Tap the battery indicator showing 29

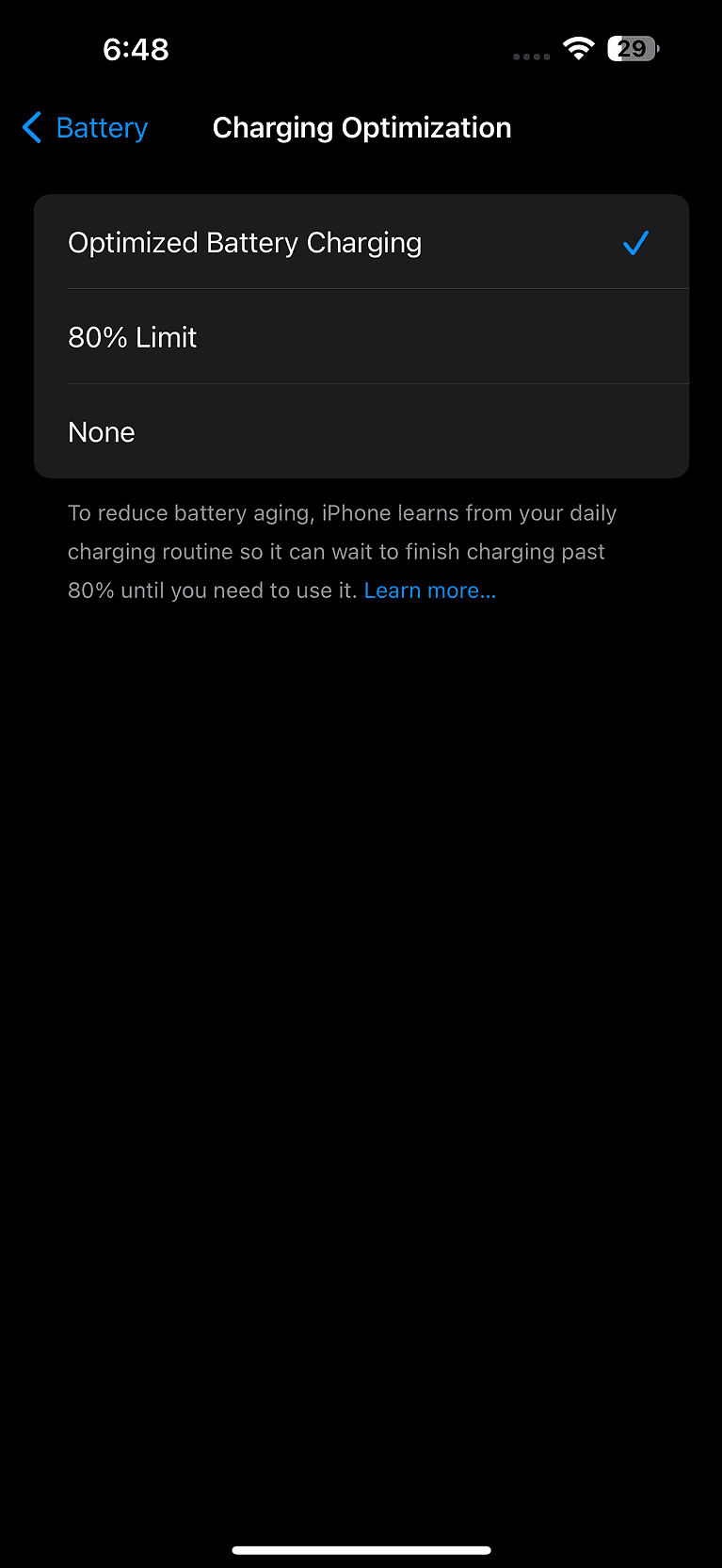point(632,48)
